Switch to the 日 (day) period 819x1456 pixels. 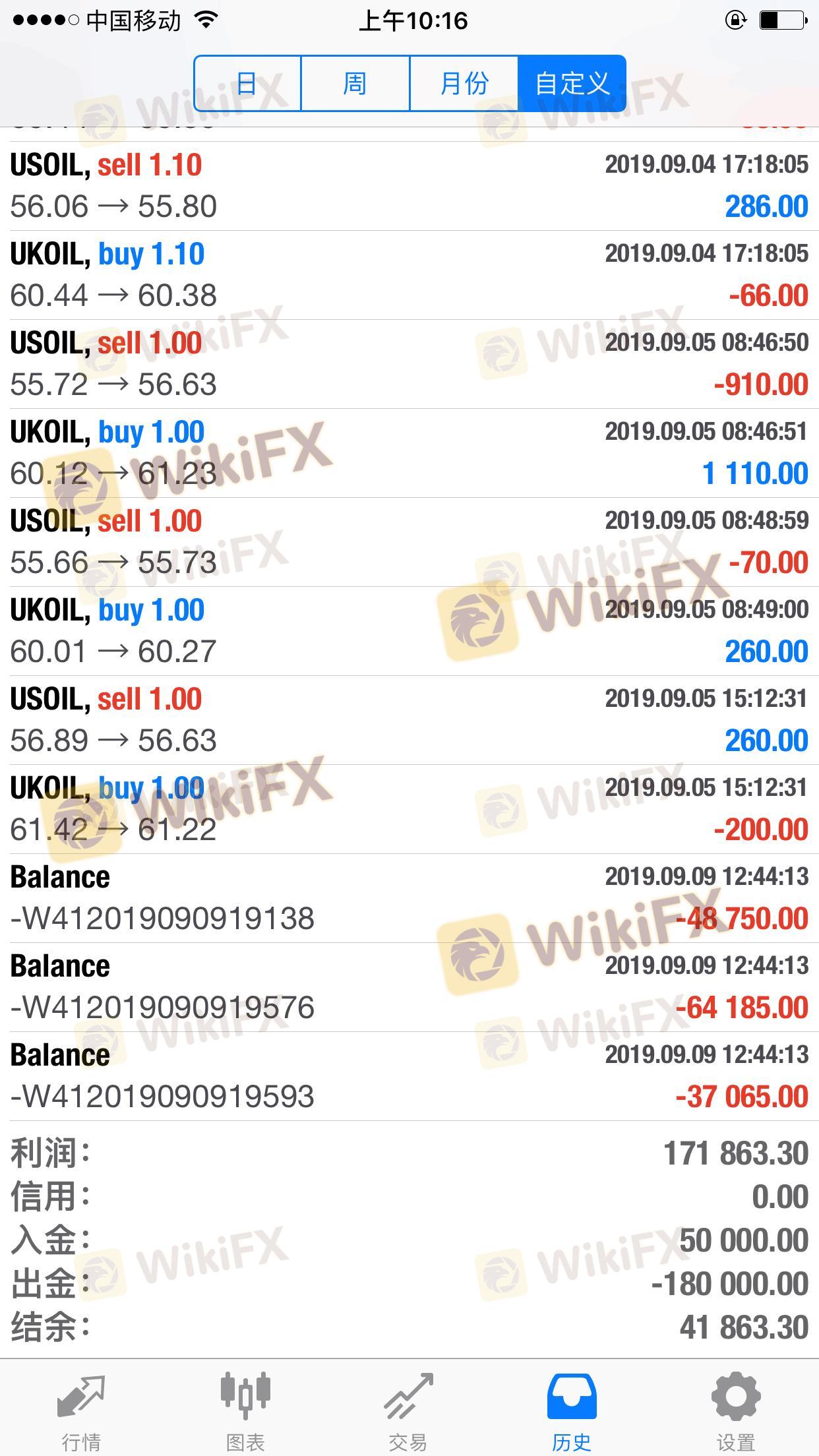click(x=247, y=84)
